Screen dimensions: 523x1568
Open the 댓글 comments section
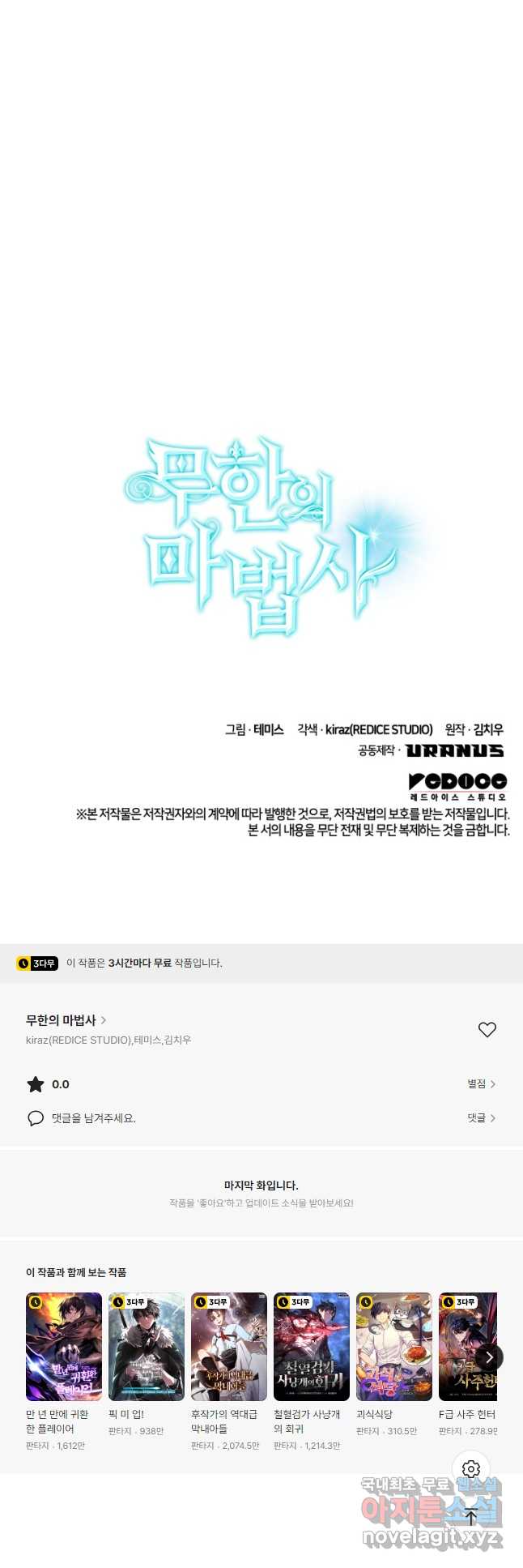(481, 1117)
